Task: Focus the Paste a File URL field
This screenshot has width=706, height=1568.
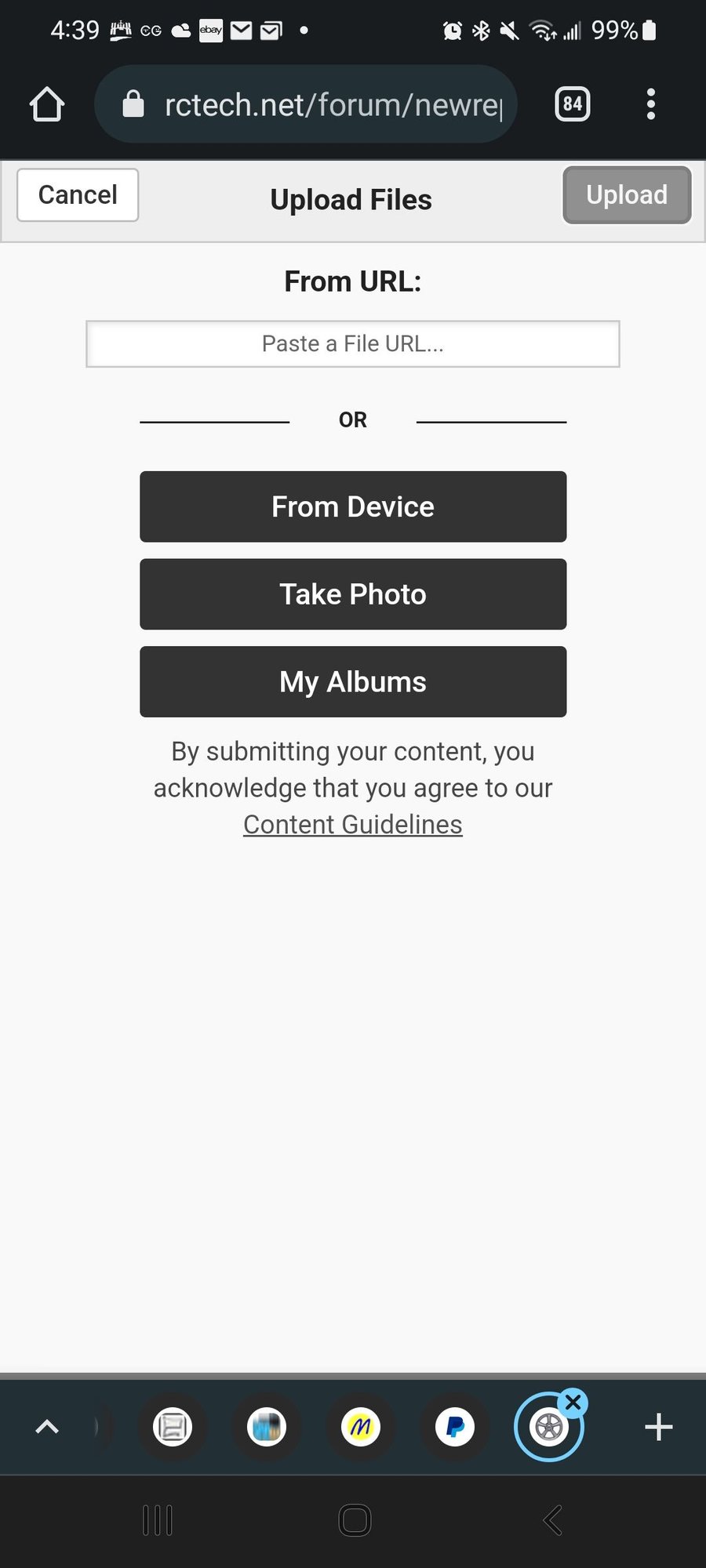Action: [x=353, y=343]
